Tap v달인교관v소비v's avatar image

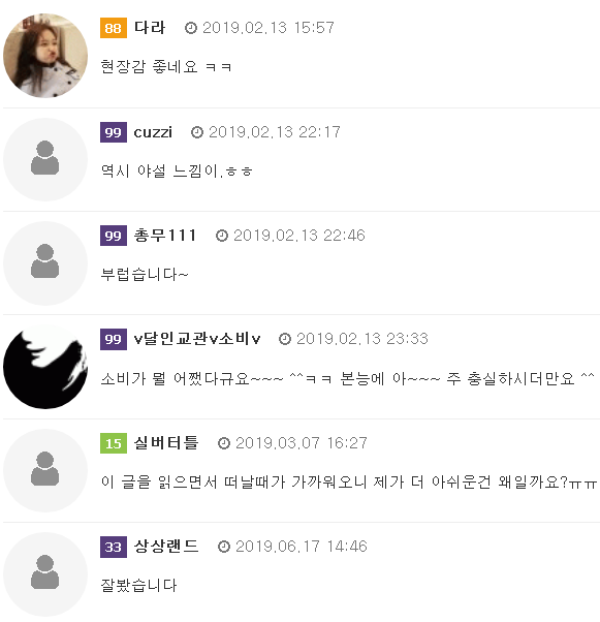45,366
